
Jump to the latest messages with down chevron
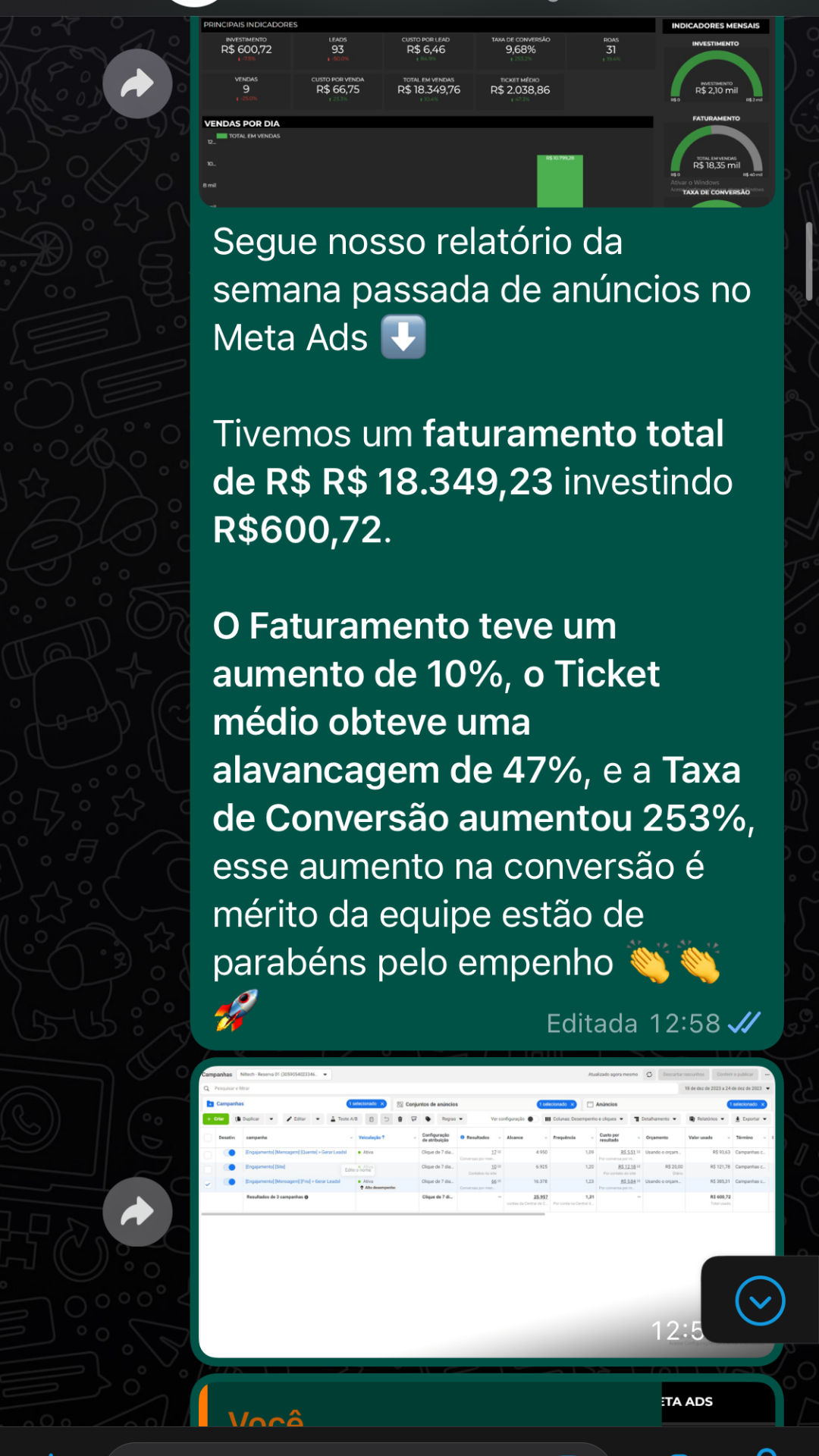click(760, 1301)
